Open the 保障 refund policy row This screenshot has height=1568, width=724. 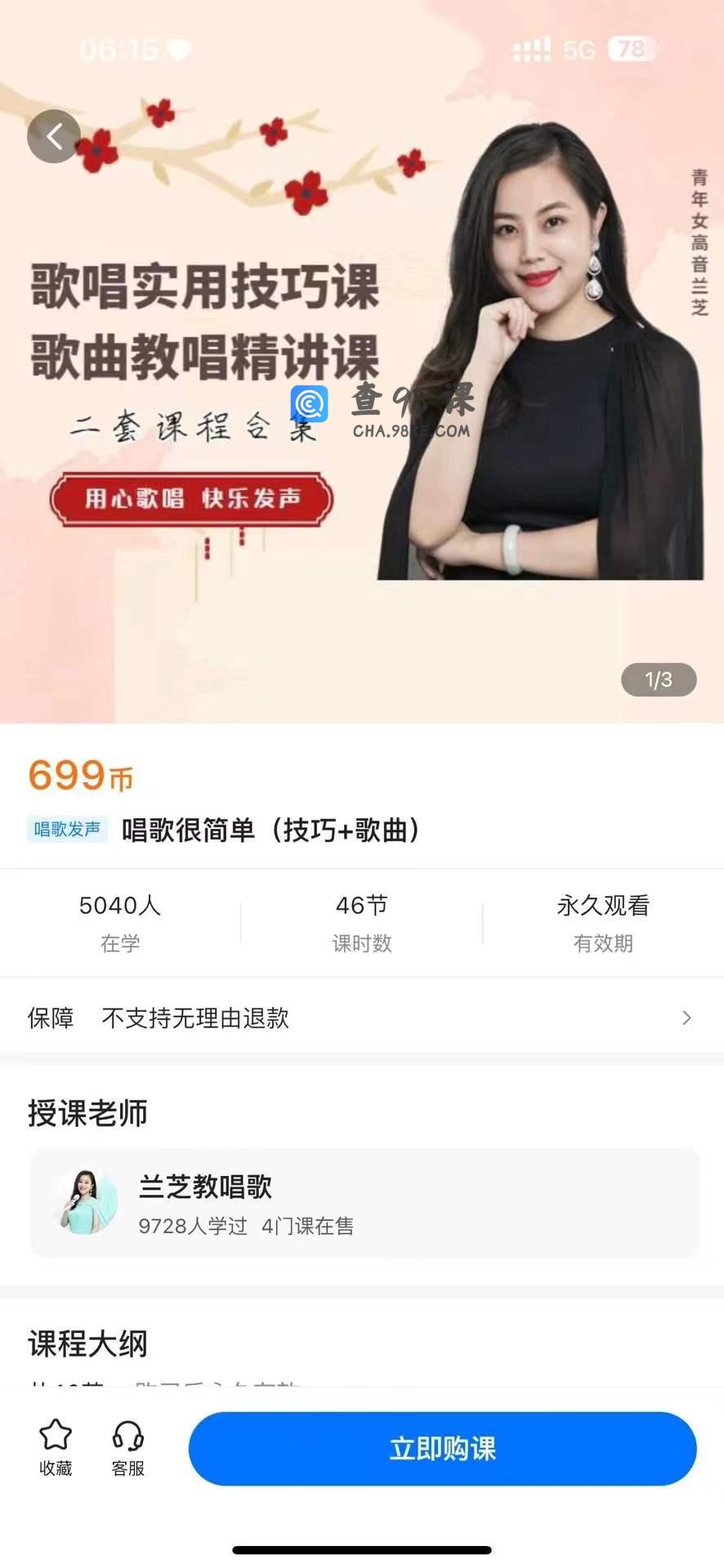(x=361, y=1018)
